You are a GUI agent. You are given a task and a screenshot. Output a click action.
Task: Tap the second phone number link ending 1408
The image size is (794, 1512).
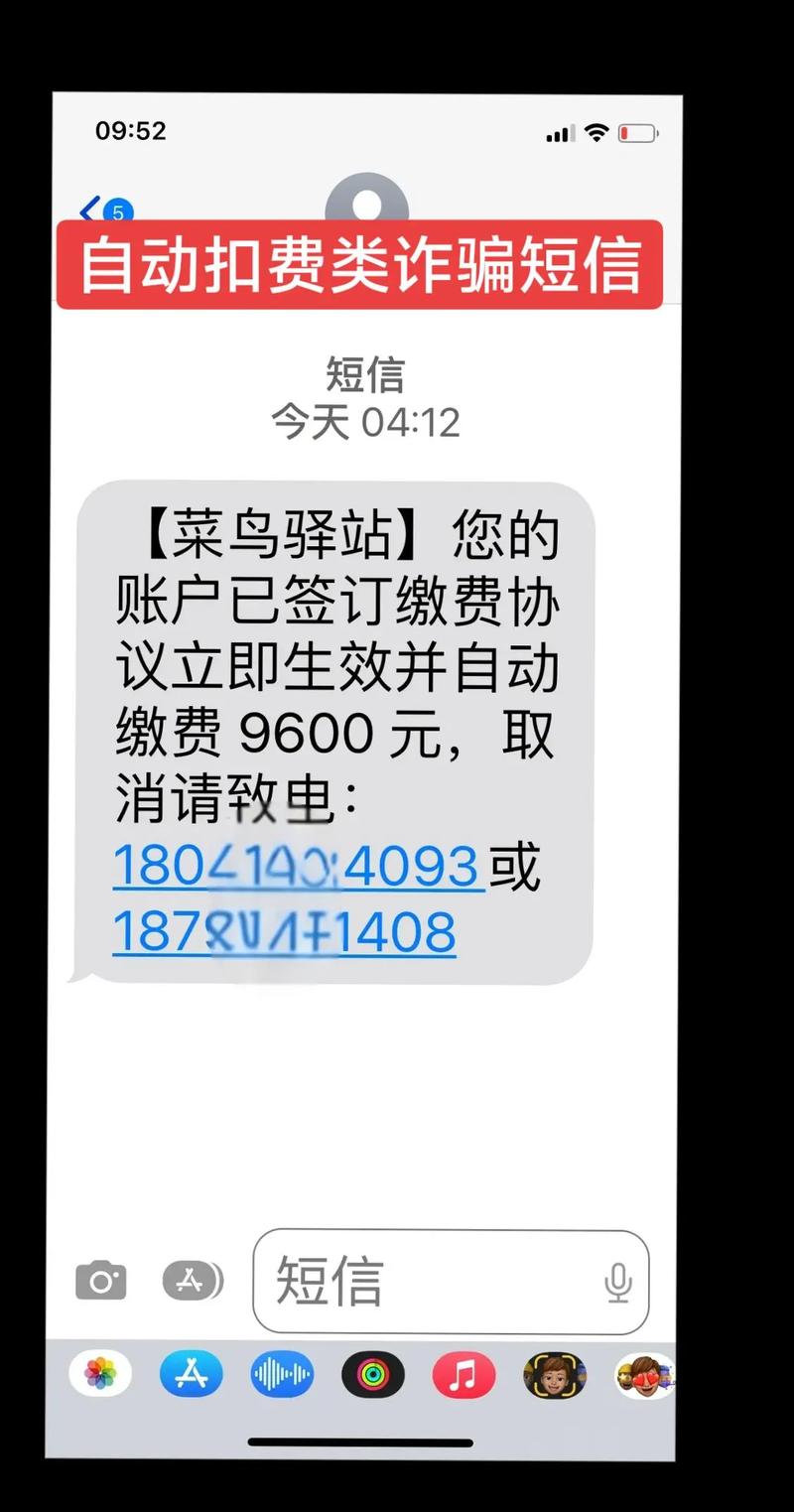point(281,931)
